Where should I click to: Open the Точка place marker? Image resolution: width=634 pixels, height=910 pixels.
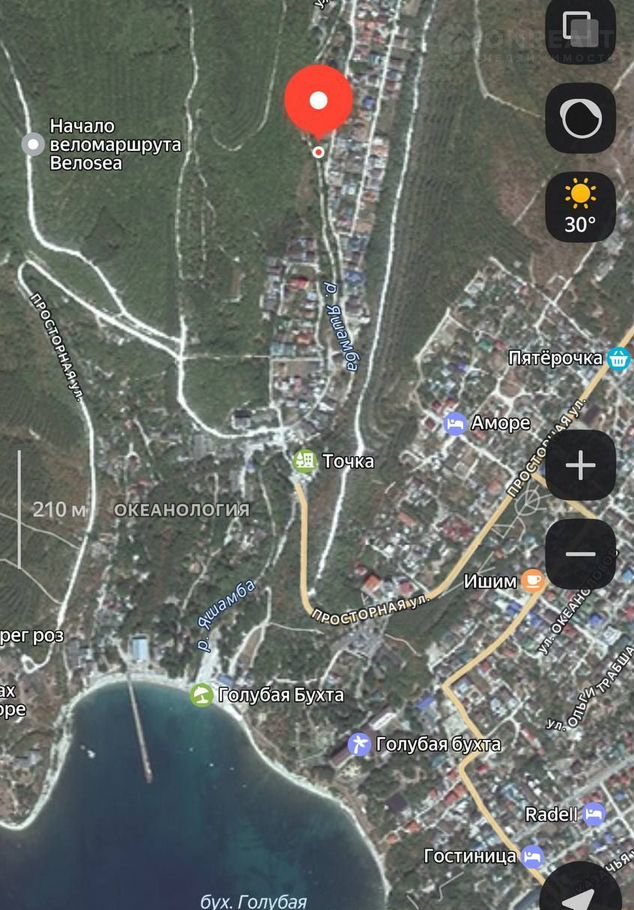[x=306, y=461]
